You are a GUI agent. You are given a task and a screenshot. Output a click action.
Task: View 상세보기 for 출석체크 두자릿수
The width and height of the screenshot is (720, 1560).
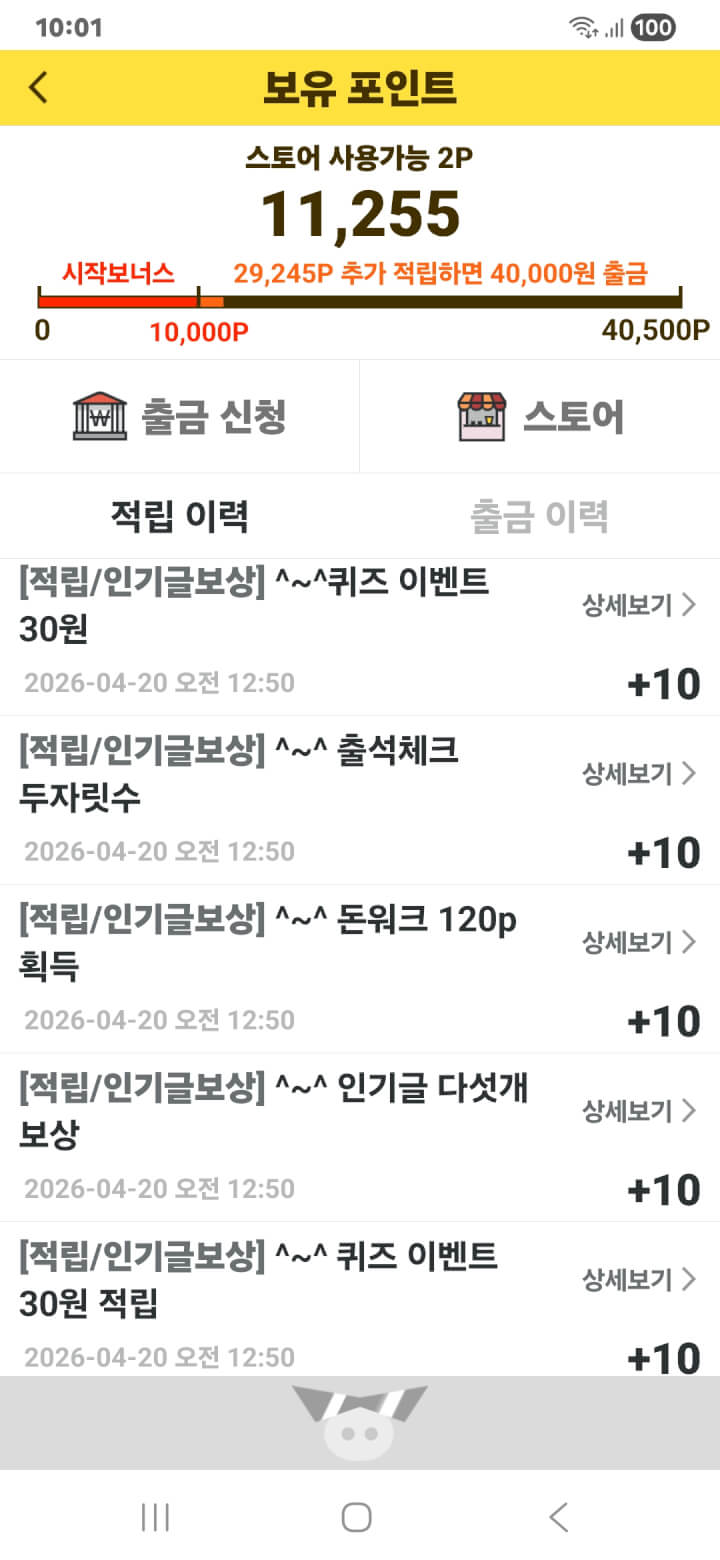point(639,773)
